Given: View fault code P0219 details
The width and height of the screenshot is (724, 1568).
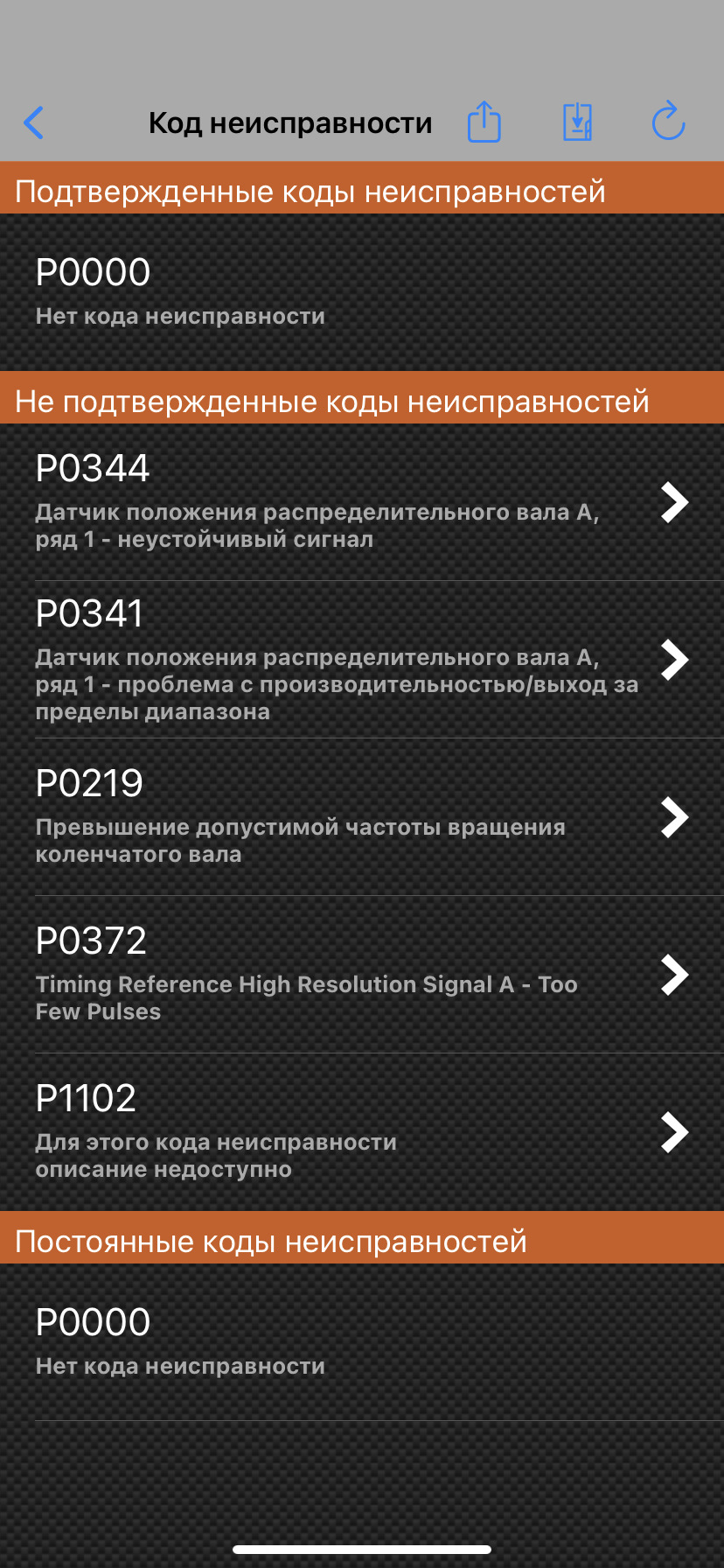Looking at the screenshot, I should pos(362,817).
